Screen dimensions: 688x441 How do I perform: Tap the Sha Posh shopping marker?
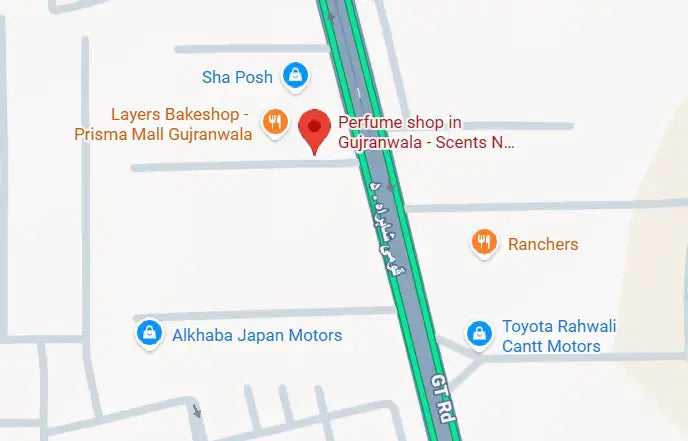294,74
